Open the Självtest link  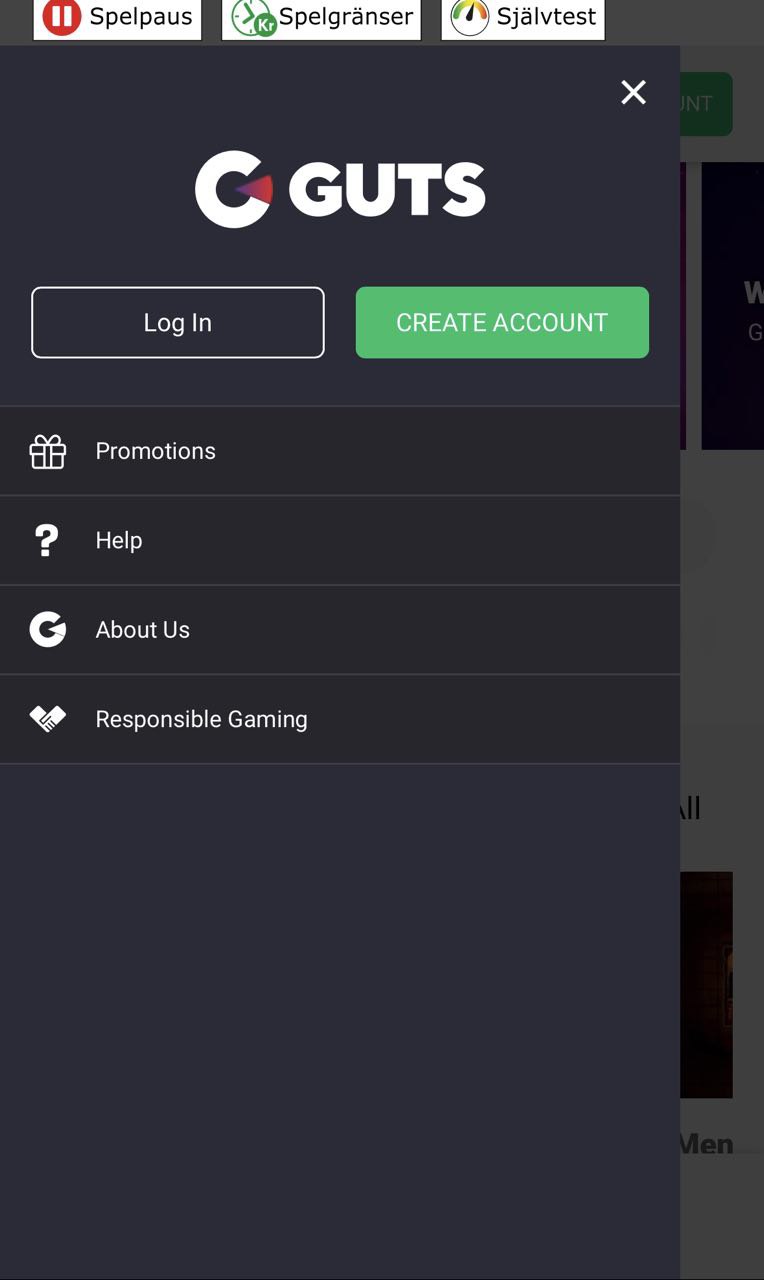click(x=523, y=17)
